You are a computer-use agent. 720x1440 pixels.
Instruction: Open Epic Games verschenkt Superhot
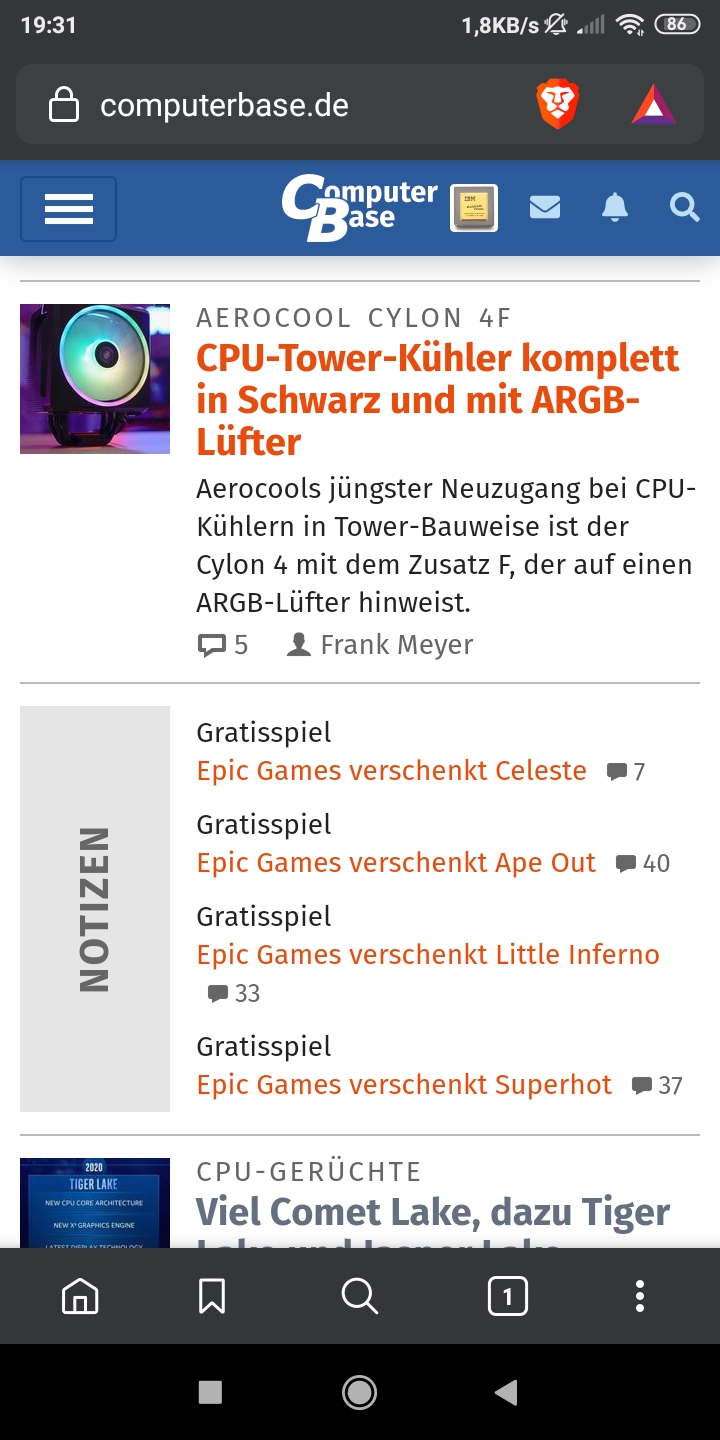[x=404, y=1085]
